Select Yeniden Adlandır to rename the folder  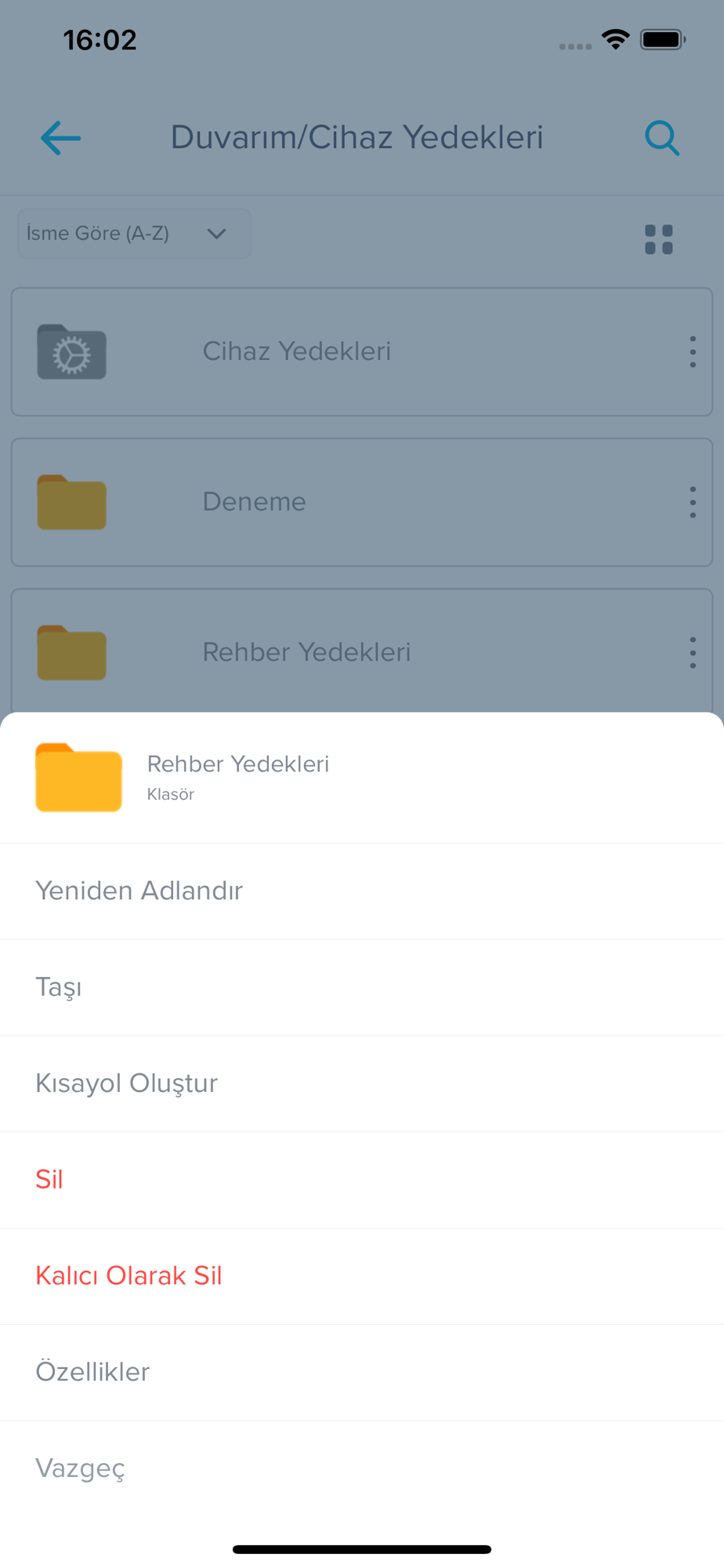pyautogui.click(x=139, y=891)
